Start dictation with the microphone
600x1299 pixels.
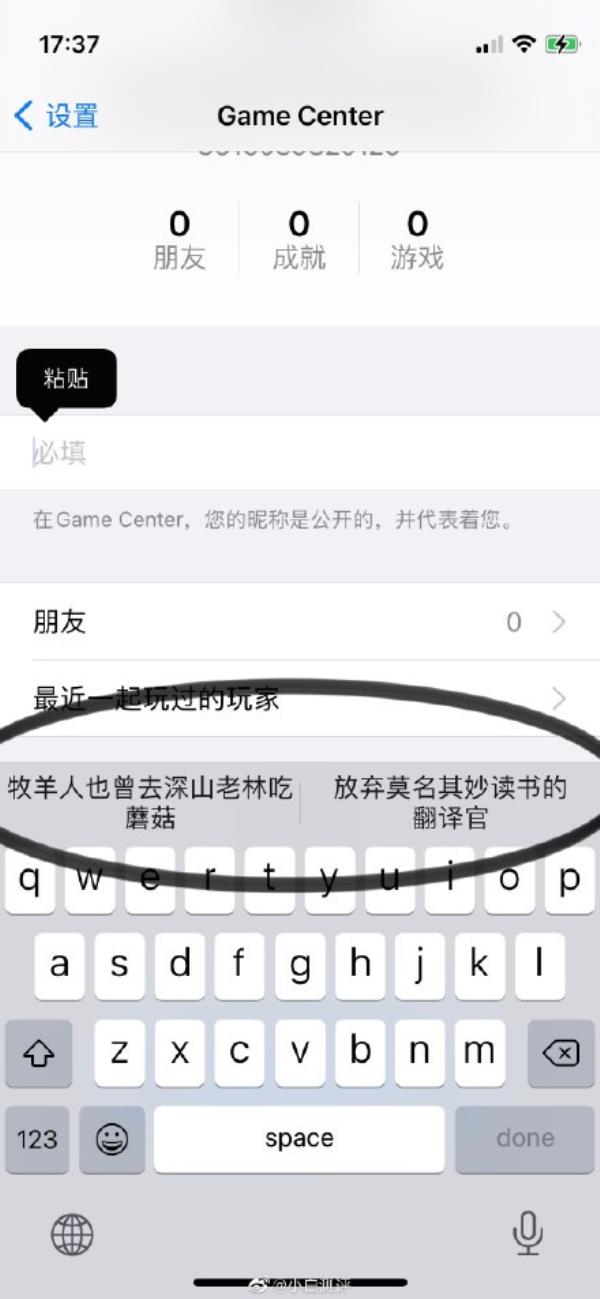tap(527, 1233)
